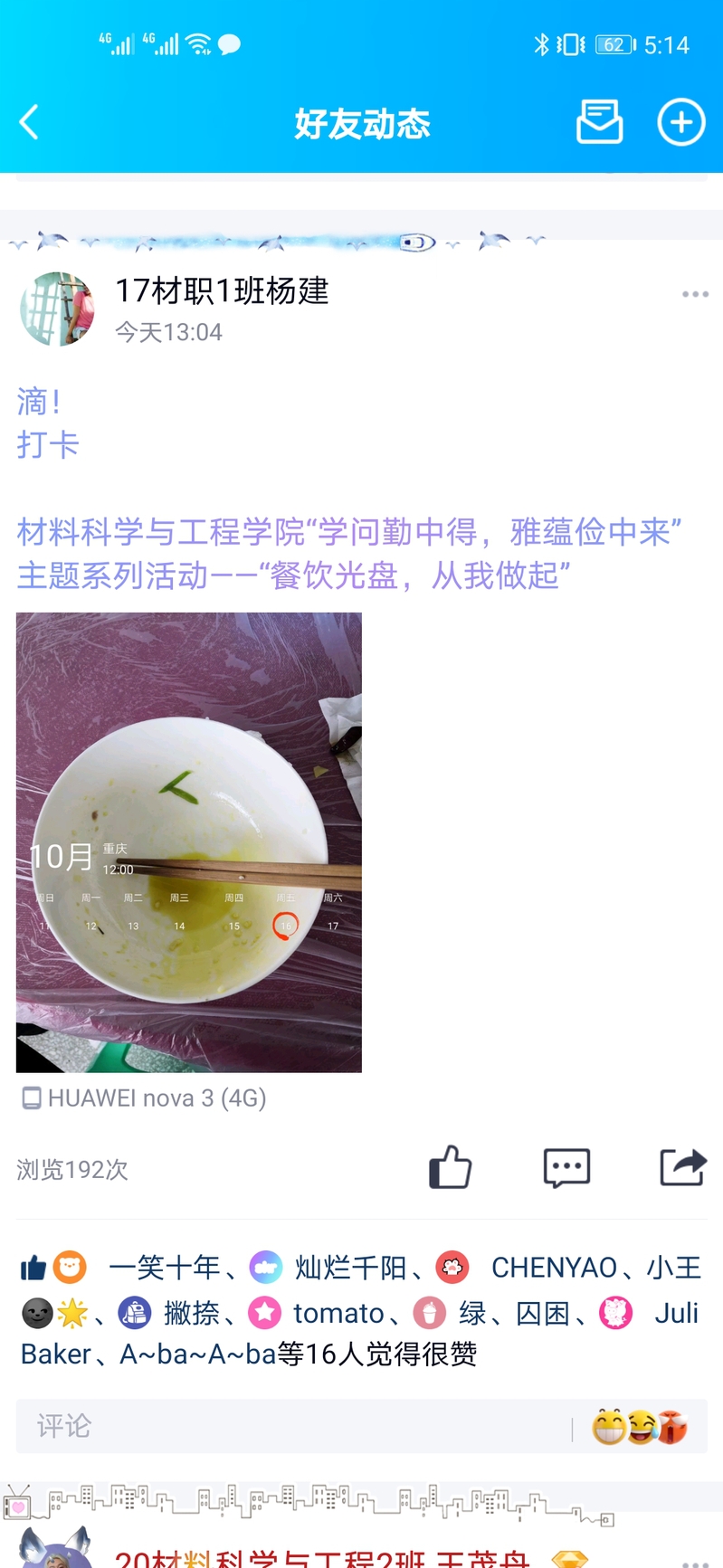Create a new post with plus icon
The width and height of the screenshot is (723, 1568).
[x=680, y=122]
